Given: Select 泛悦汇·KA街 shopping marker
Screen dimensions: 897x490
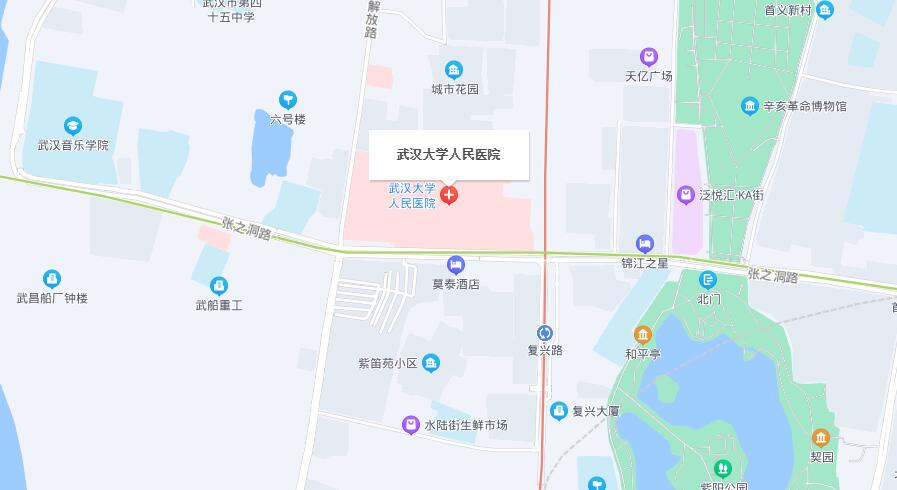Looking at the screenshot, I should [x=686, y=195].
